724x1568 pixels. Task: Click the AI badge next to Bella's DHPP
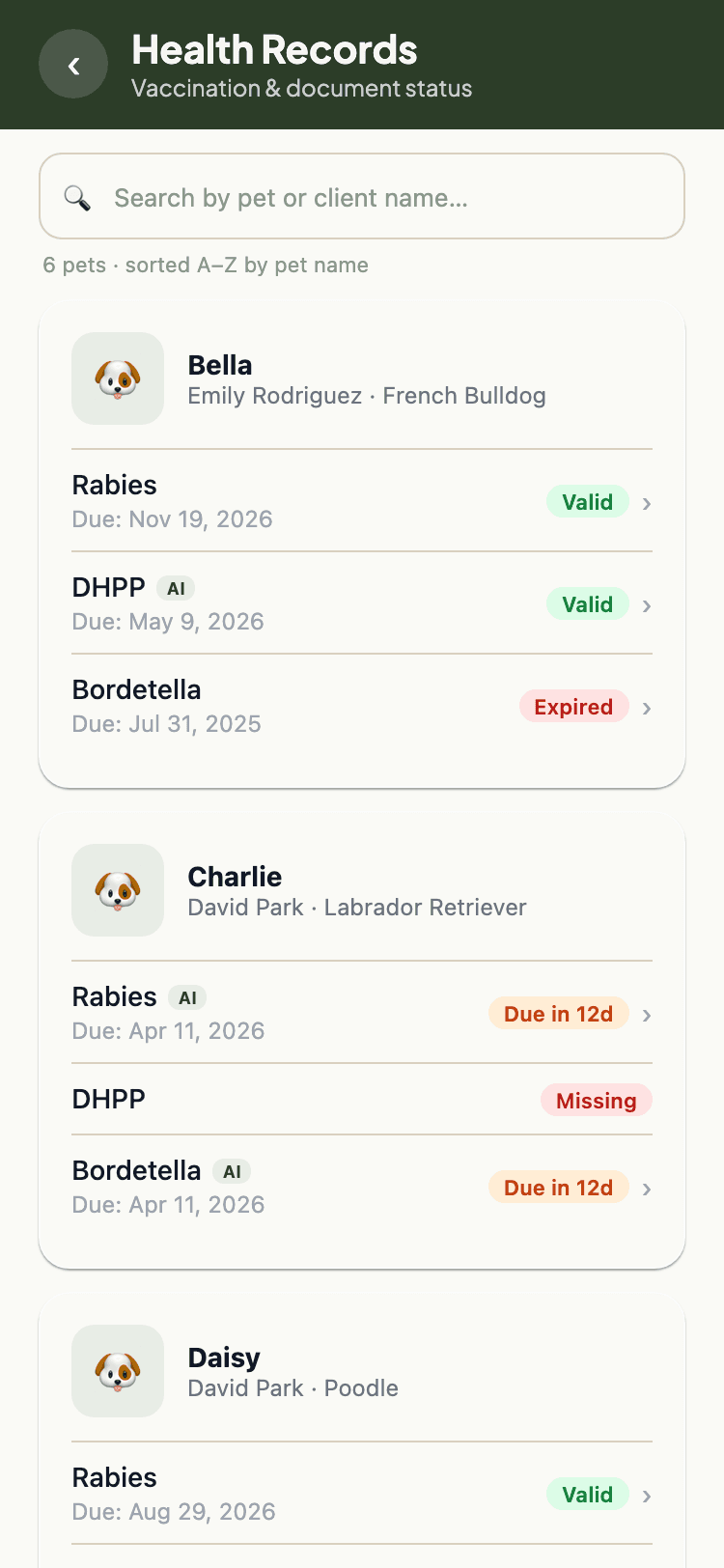click(175, 587)
